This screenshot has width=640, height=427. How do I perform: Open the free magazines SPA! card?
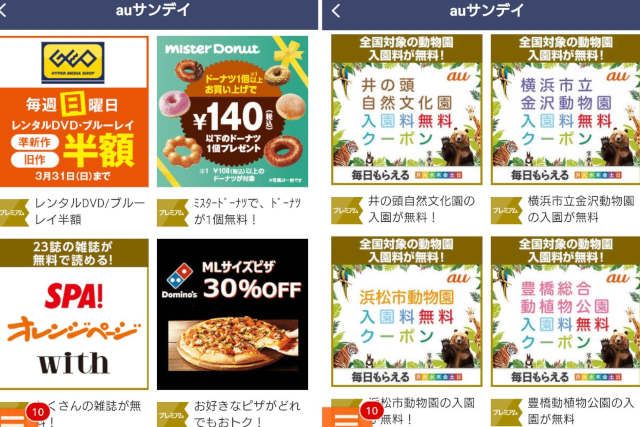(x=74, y=314)
